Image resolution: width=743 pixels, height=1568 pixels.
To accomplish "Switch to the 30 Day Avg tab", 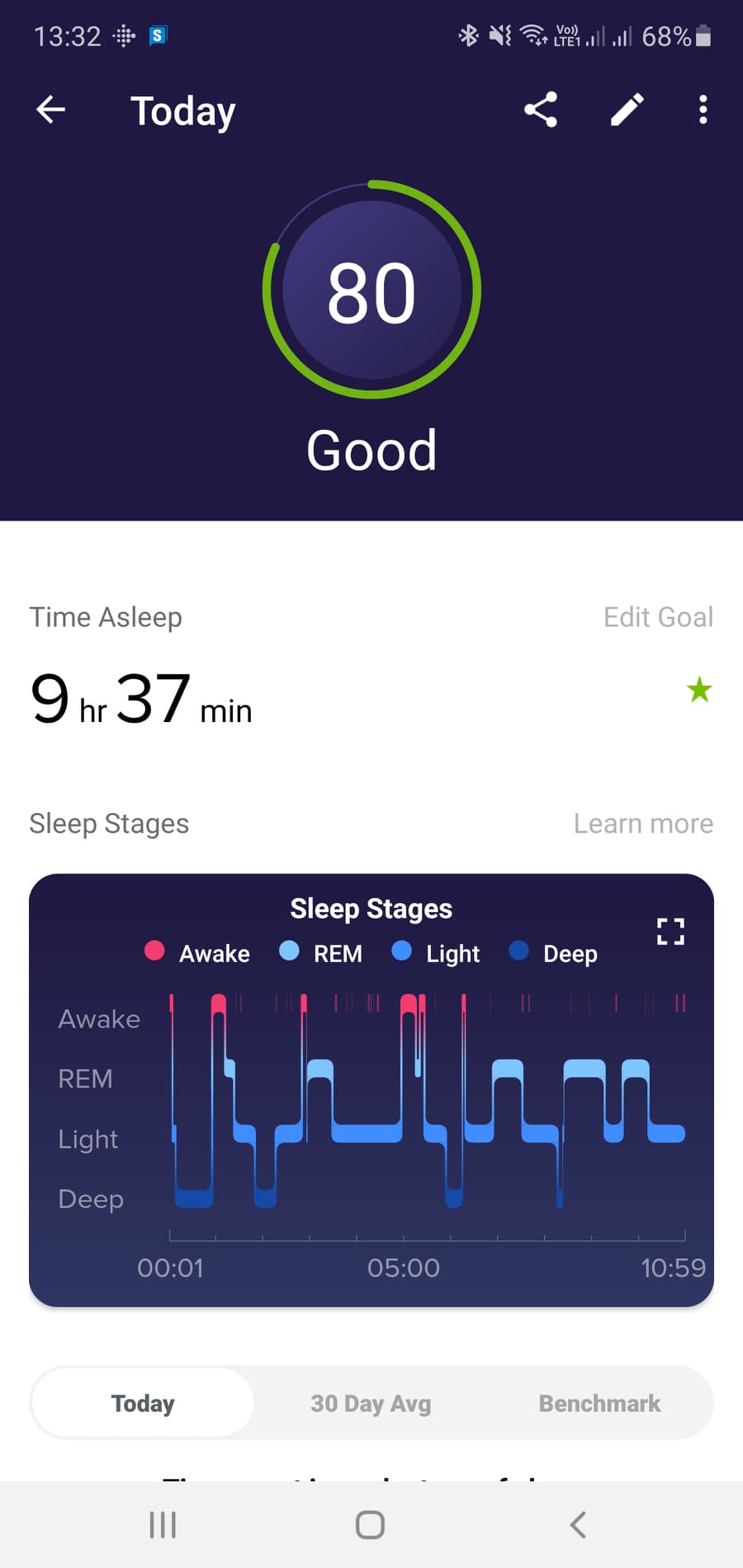I will [371, 1403].
